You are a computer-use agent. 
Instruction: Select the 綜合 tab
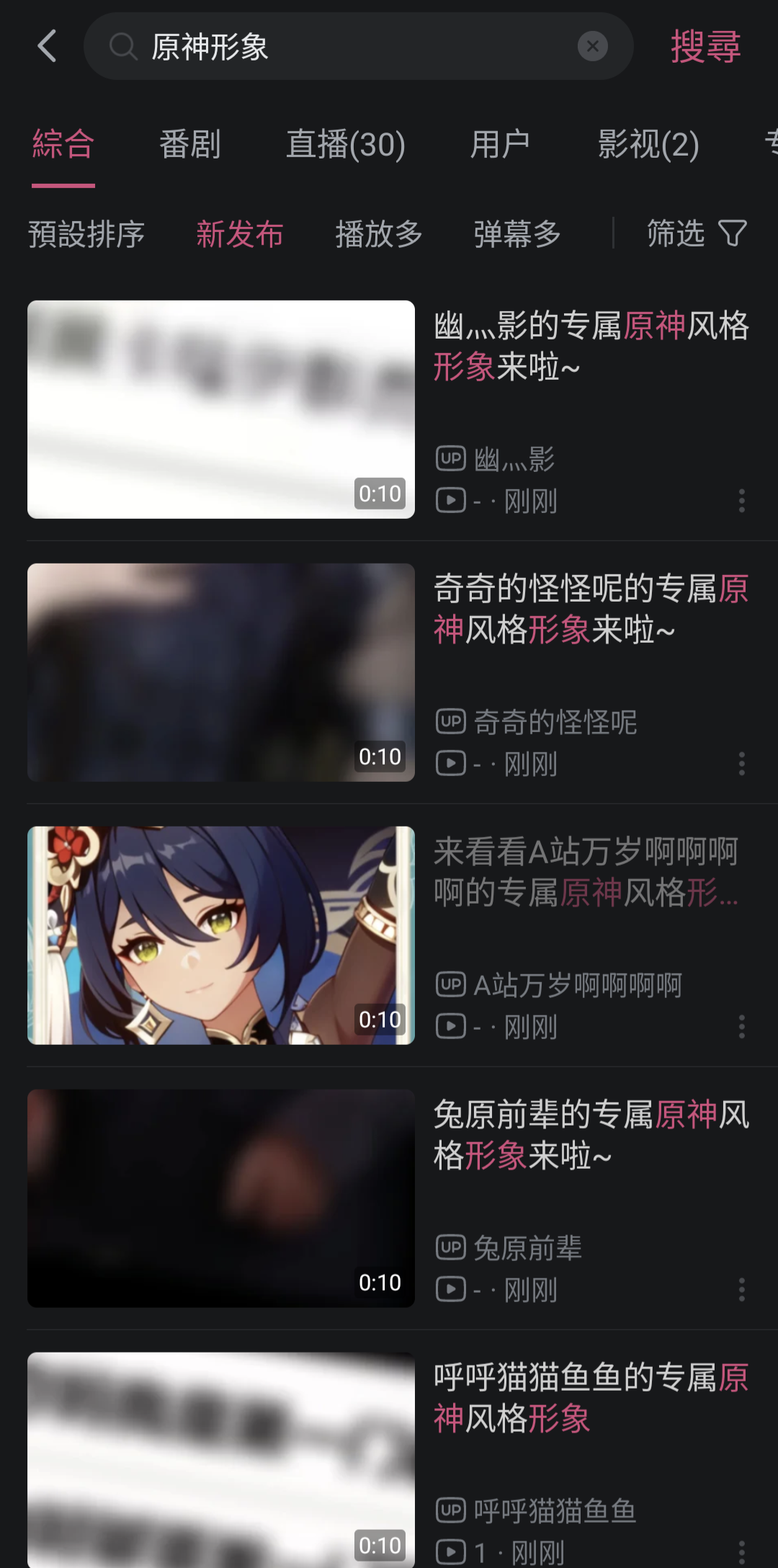pyautogui.click(x=63, y=145)
